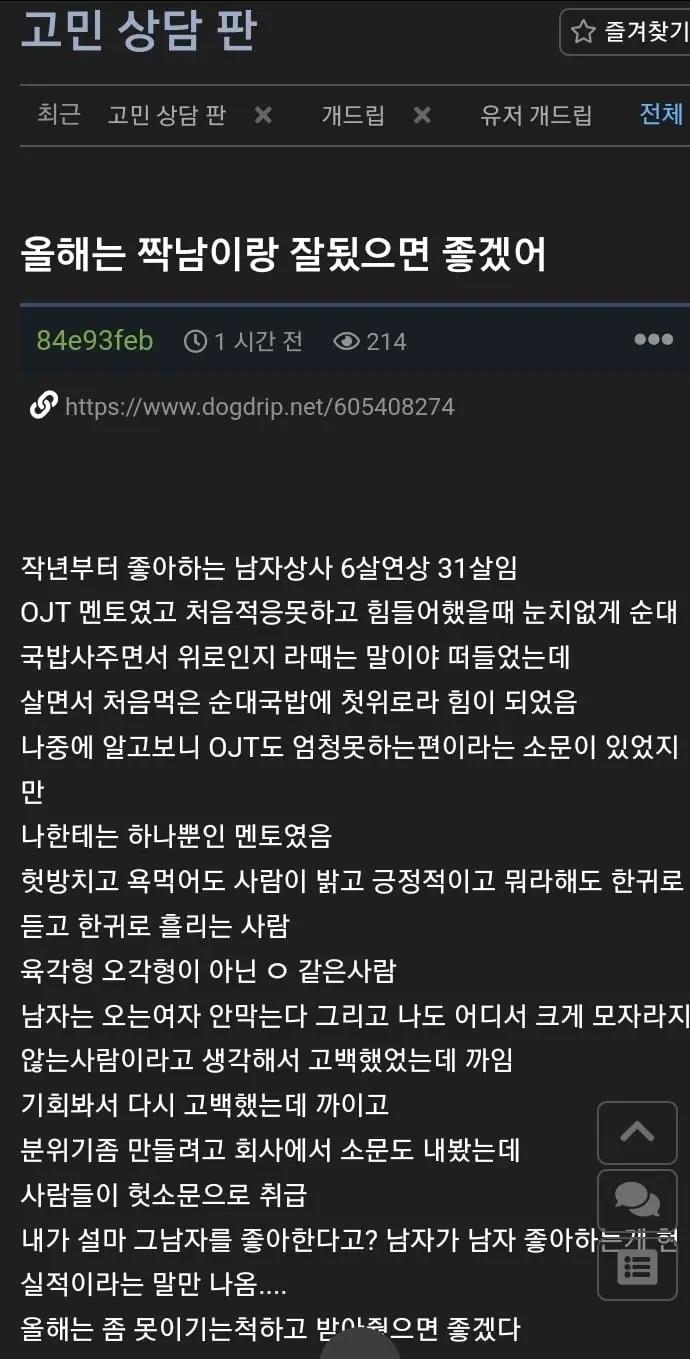This screenshot has height=1359, width=690.
Task: Open the post's three-dot overflow menu
Action: click(653, 340)
